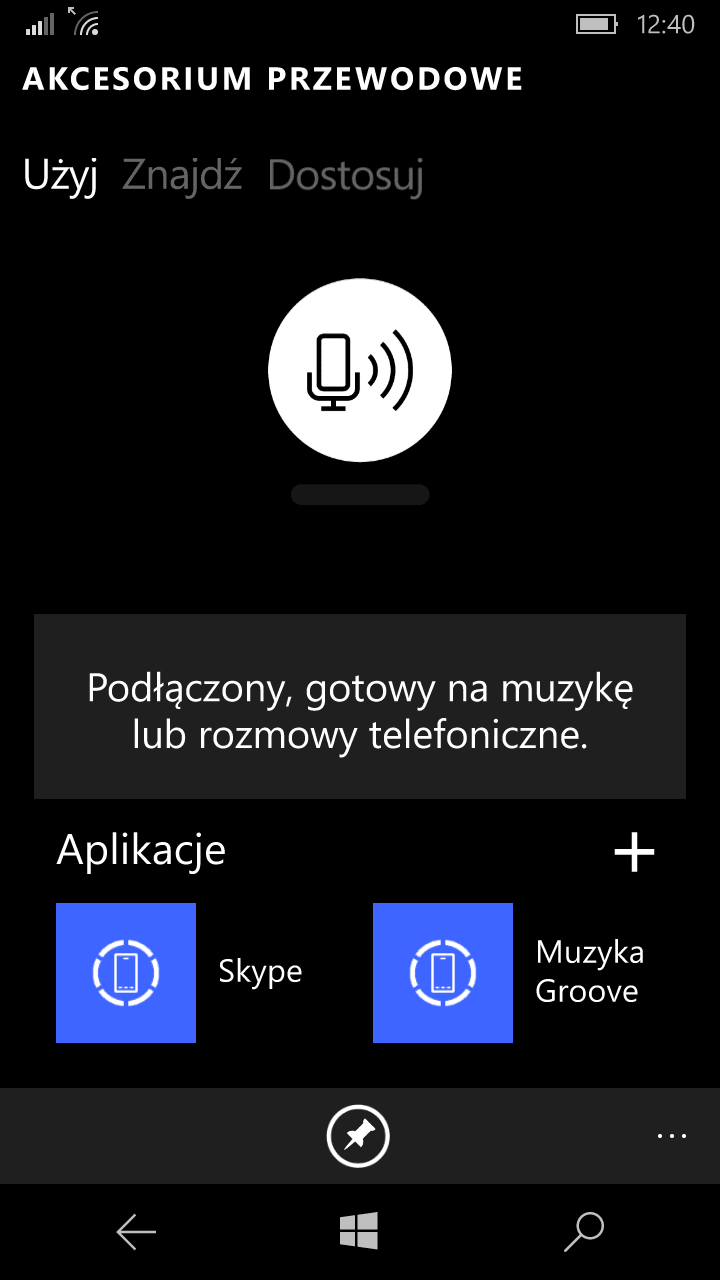This screenshot has width=720, height=1280.
Task: Expand the app bar overflow menu
Action: click(x=672, y=1136)
